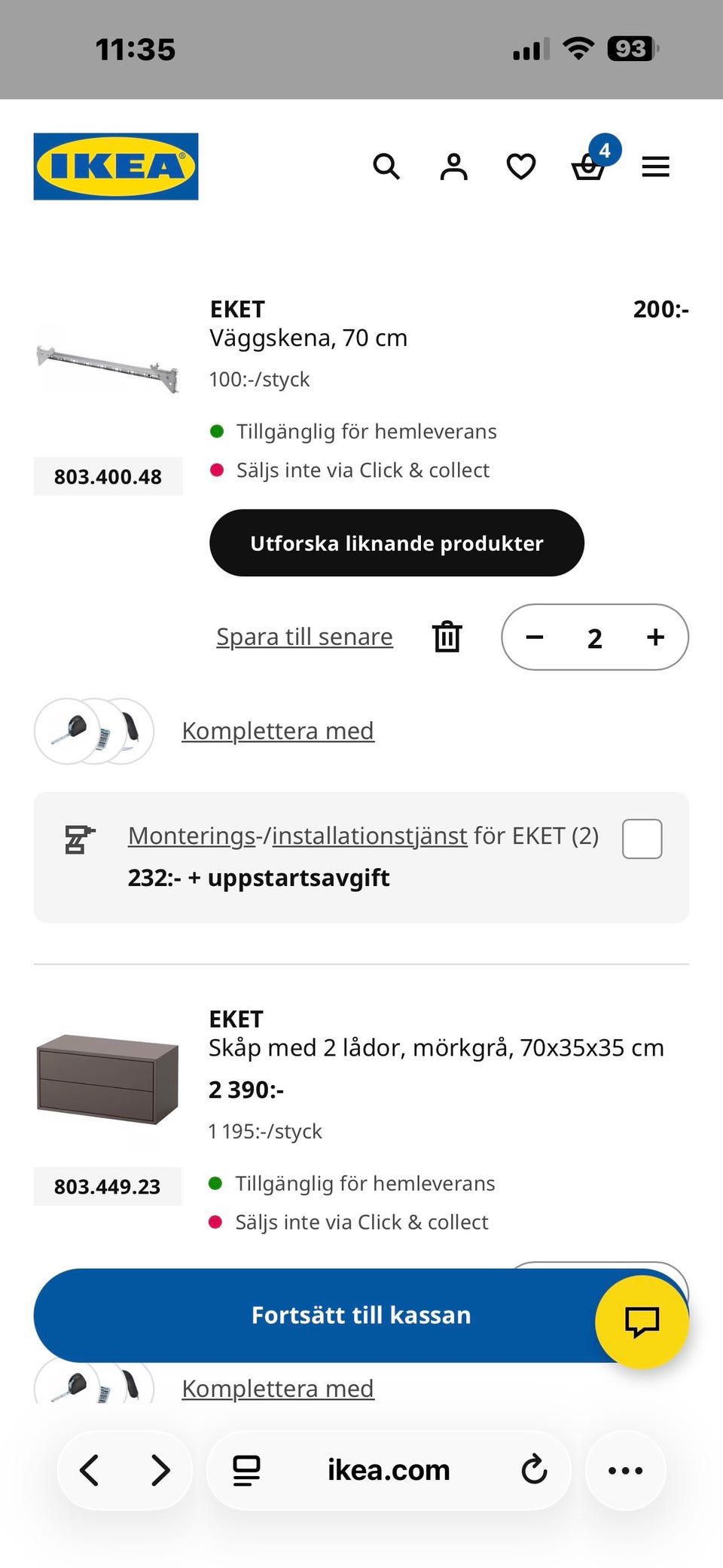Open the user account profile icon
The height and width of the screenshot is (1568, 723).
[x=453, y=167]
